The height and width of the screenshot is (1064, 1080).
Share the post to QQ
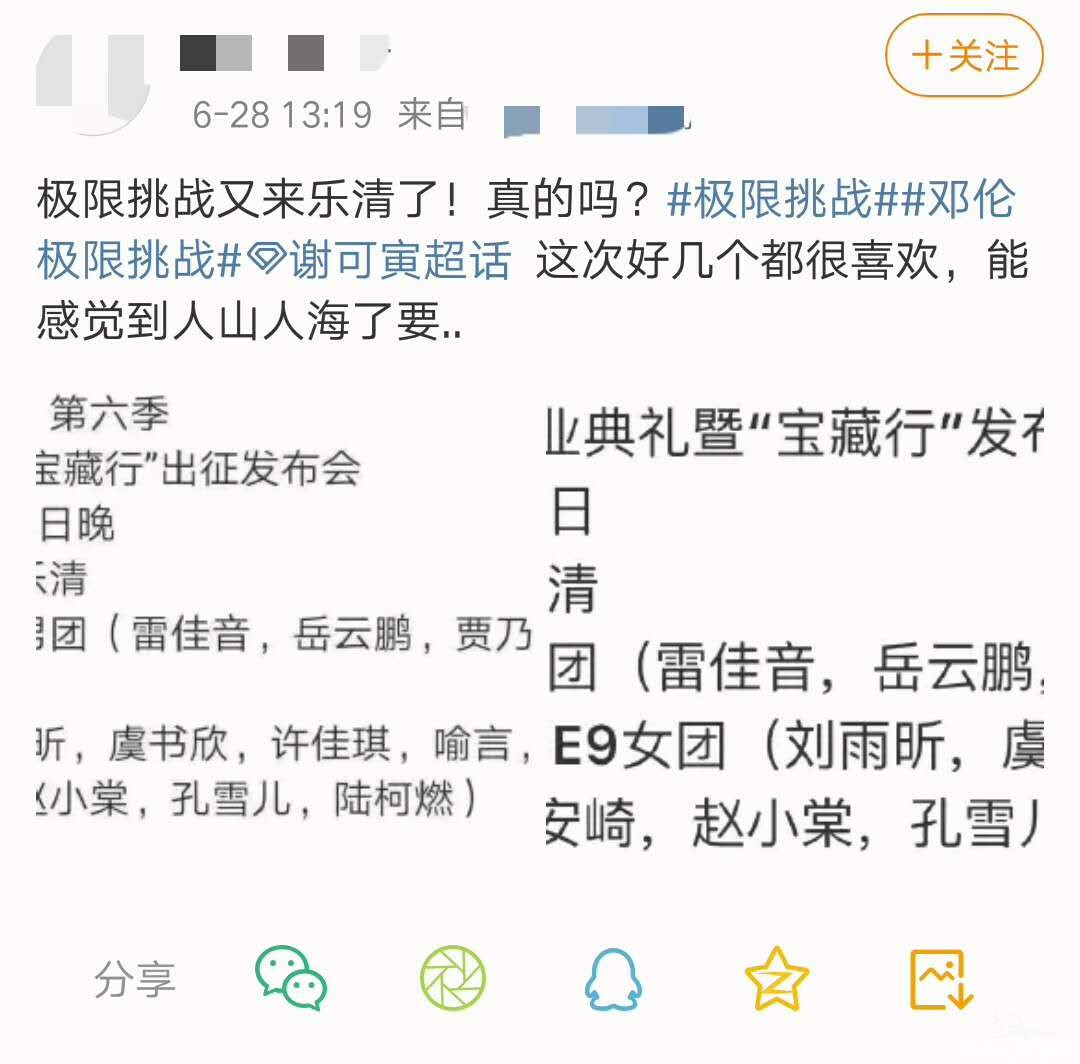pyautogui.click(x=612, y=979)
